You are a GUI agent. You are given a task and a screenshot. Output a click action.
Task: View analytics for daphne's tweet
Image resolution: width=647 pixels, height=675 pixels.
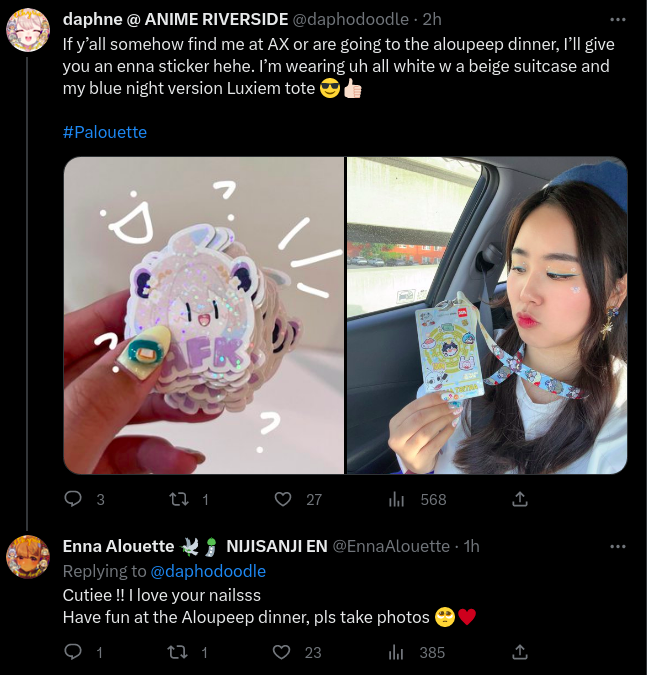[x=396, y=499]
